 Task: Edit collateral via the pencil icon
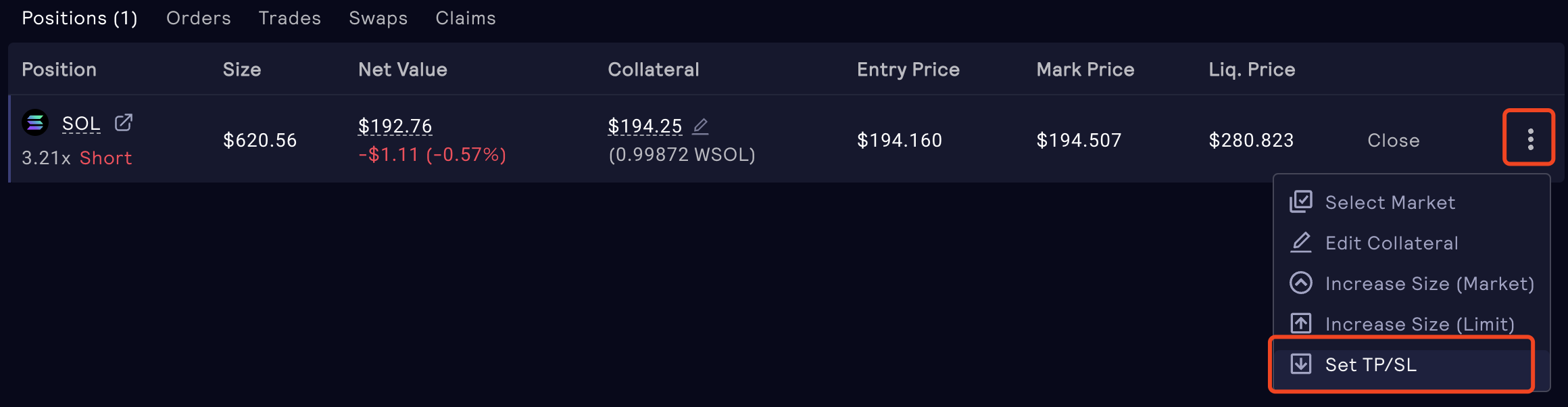pyautogui.click(x=700, y=126)
